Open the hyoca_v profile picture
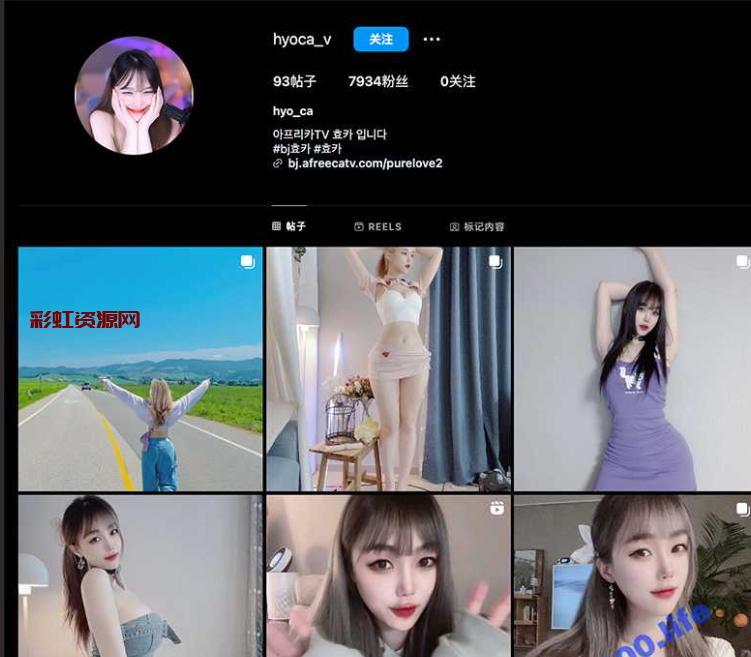 [133, 96]
